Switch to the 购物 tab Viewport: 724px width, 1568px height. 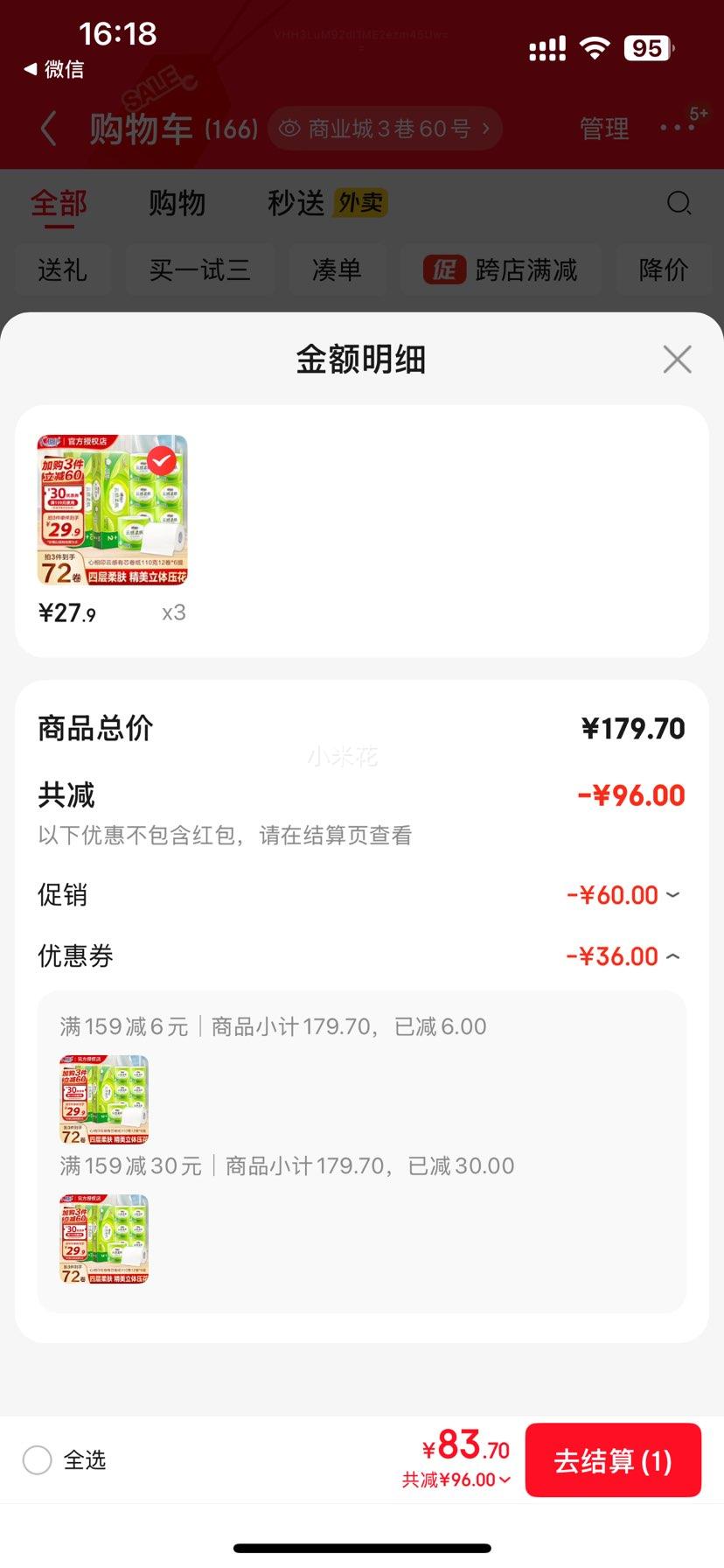[x=177, y=204]
